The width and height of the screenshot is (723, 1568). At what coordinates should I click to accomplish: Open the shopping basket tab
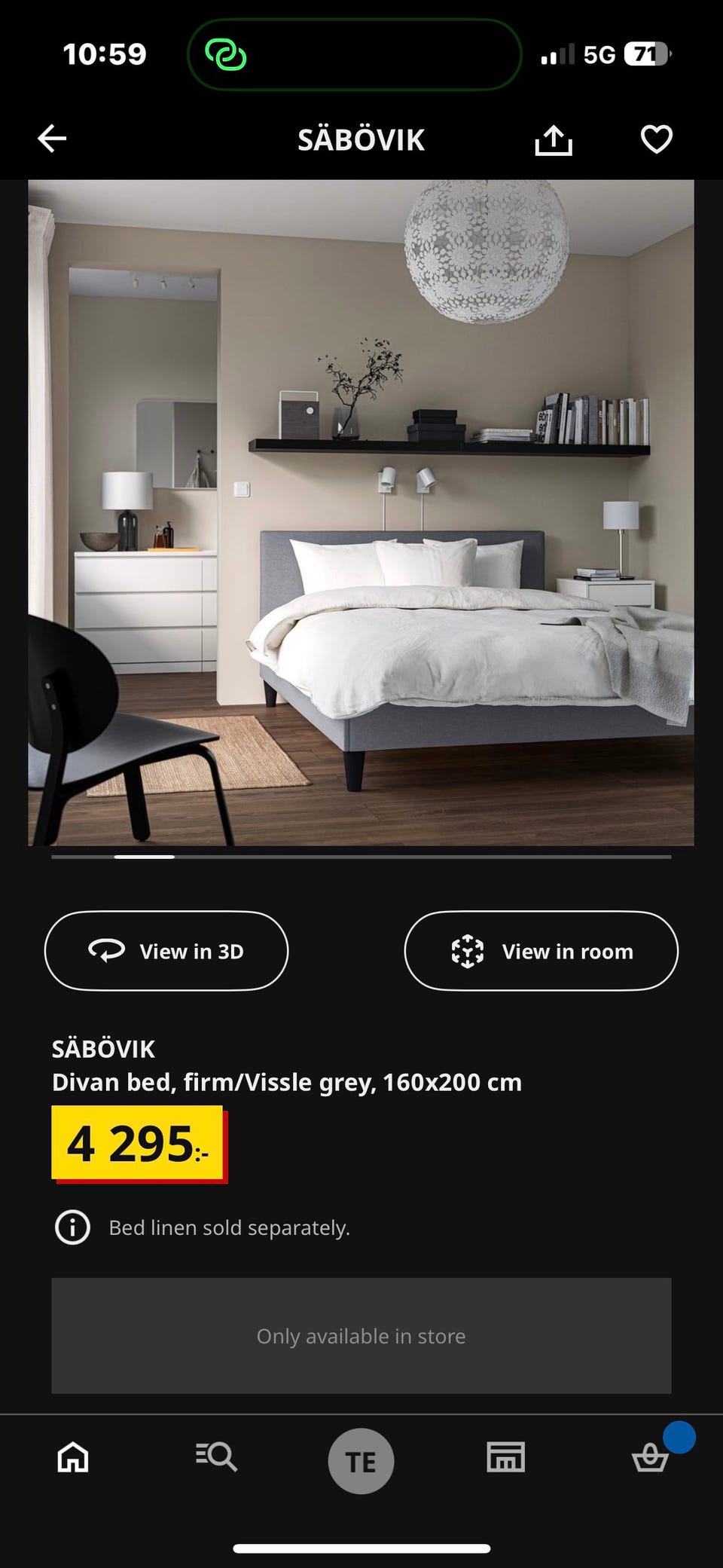click(650, 1457)
